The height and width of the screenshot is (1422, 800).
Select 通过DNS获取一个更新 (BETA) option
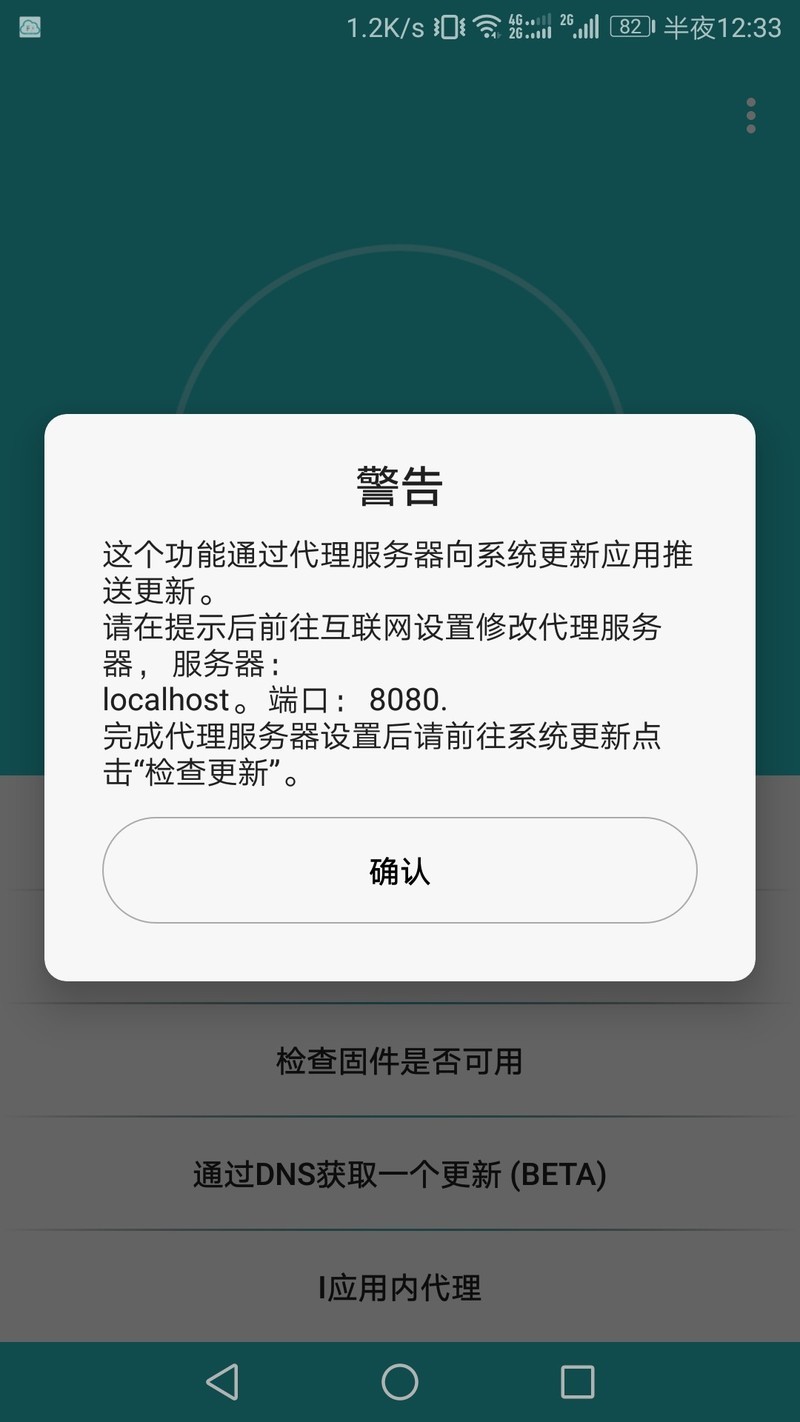(x=400, y=1175)
